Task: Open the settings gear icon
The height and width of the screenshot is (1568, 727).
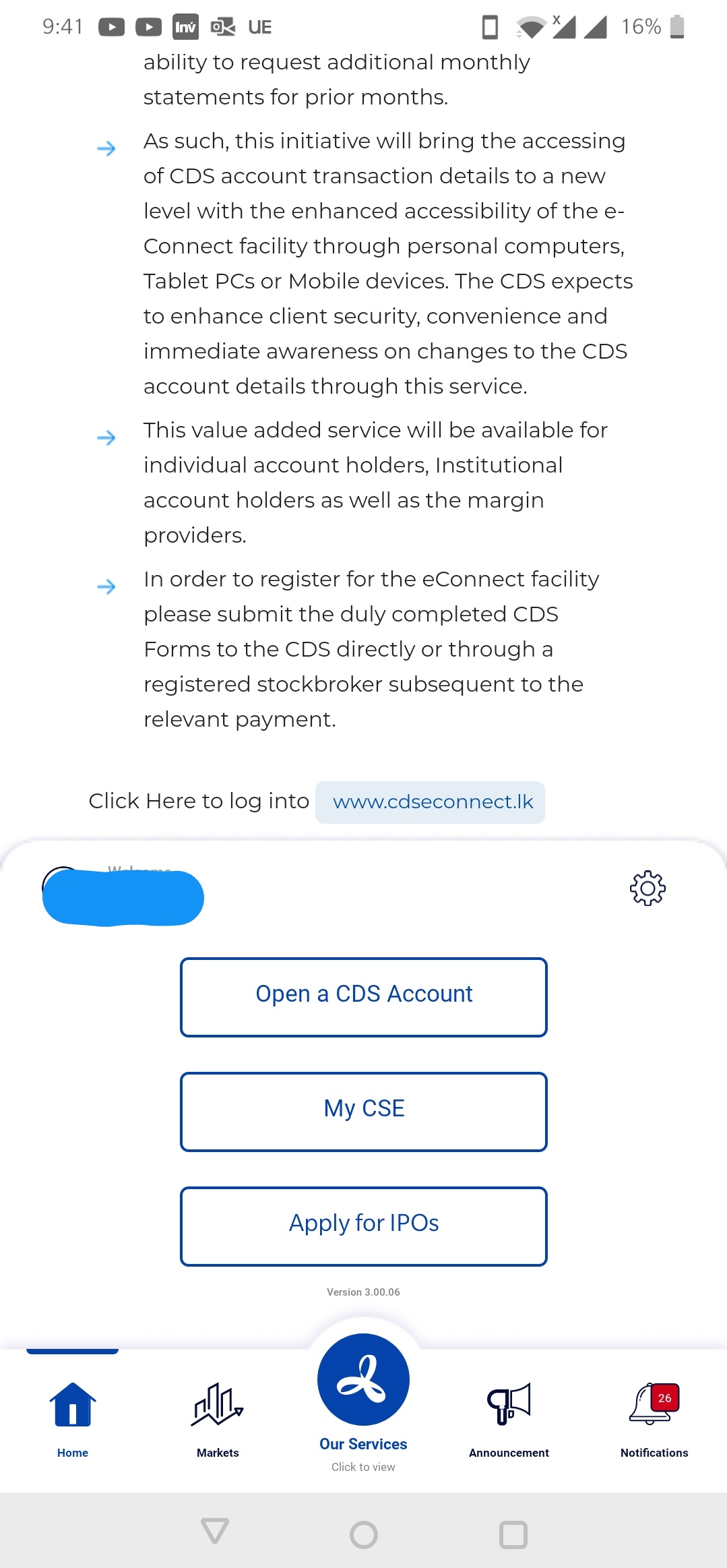Action: tap(647, 888)
